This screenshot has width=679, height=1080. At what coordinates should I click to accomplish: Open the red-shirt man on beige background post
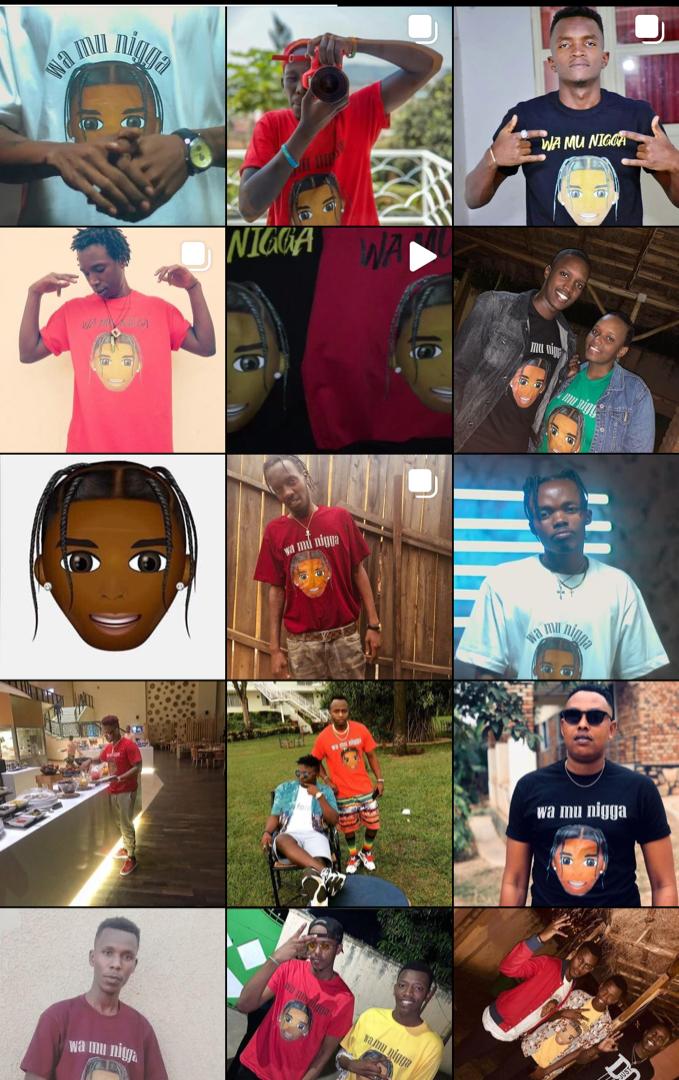tap(112, 340)
